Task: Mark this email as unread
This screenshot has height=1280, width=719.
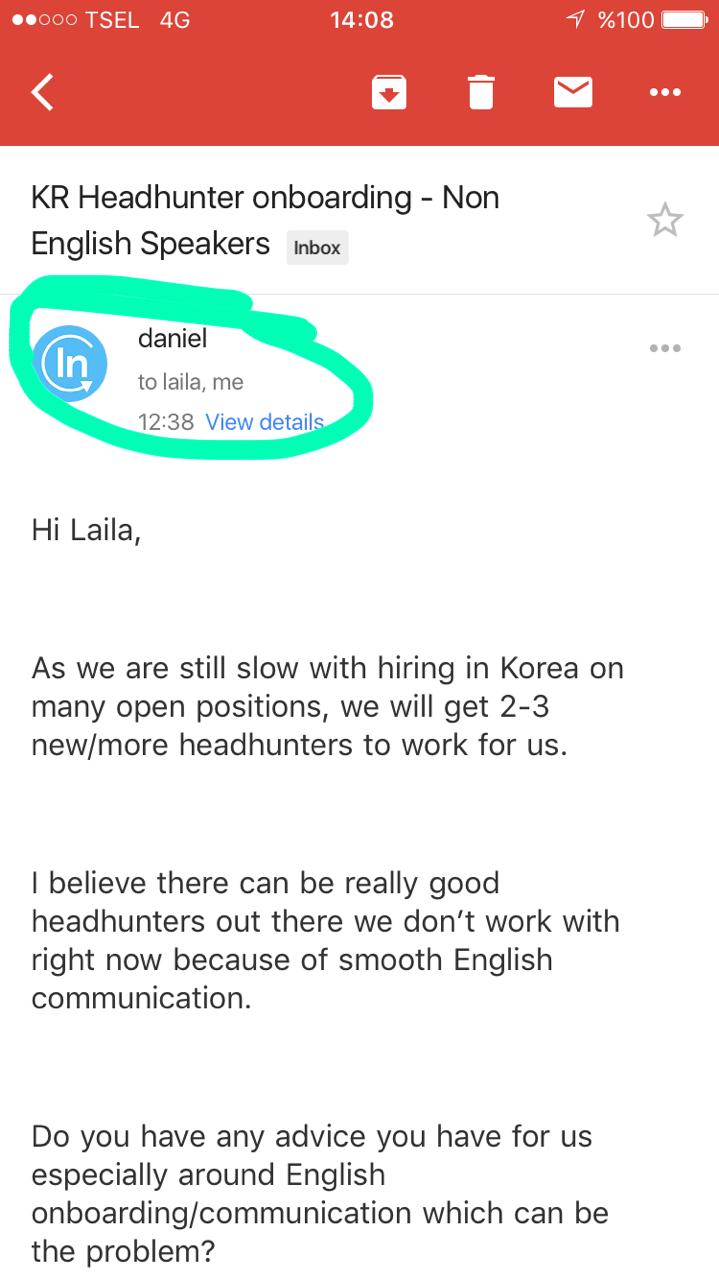Action: [x=573, y=93]
